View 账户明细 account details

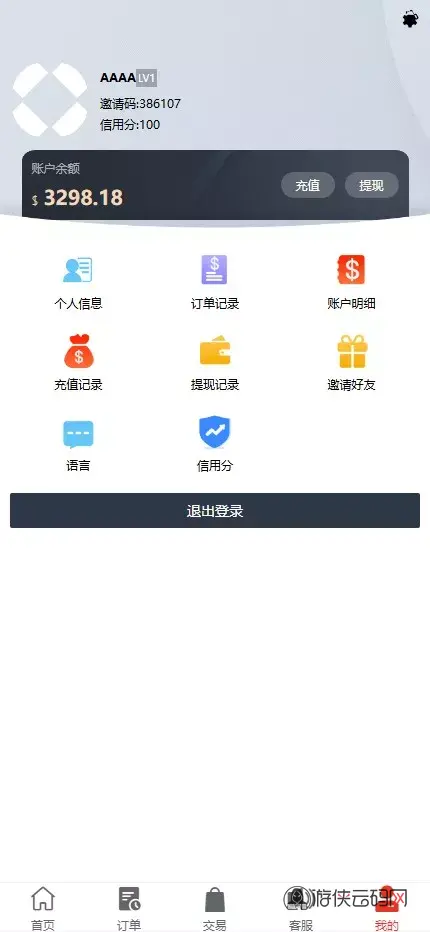point(351,282)
